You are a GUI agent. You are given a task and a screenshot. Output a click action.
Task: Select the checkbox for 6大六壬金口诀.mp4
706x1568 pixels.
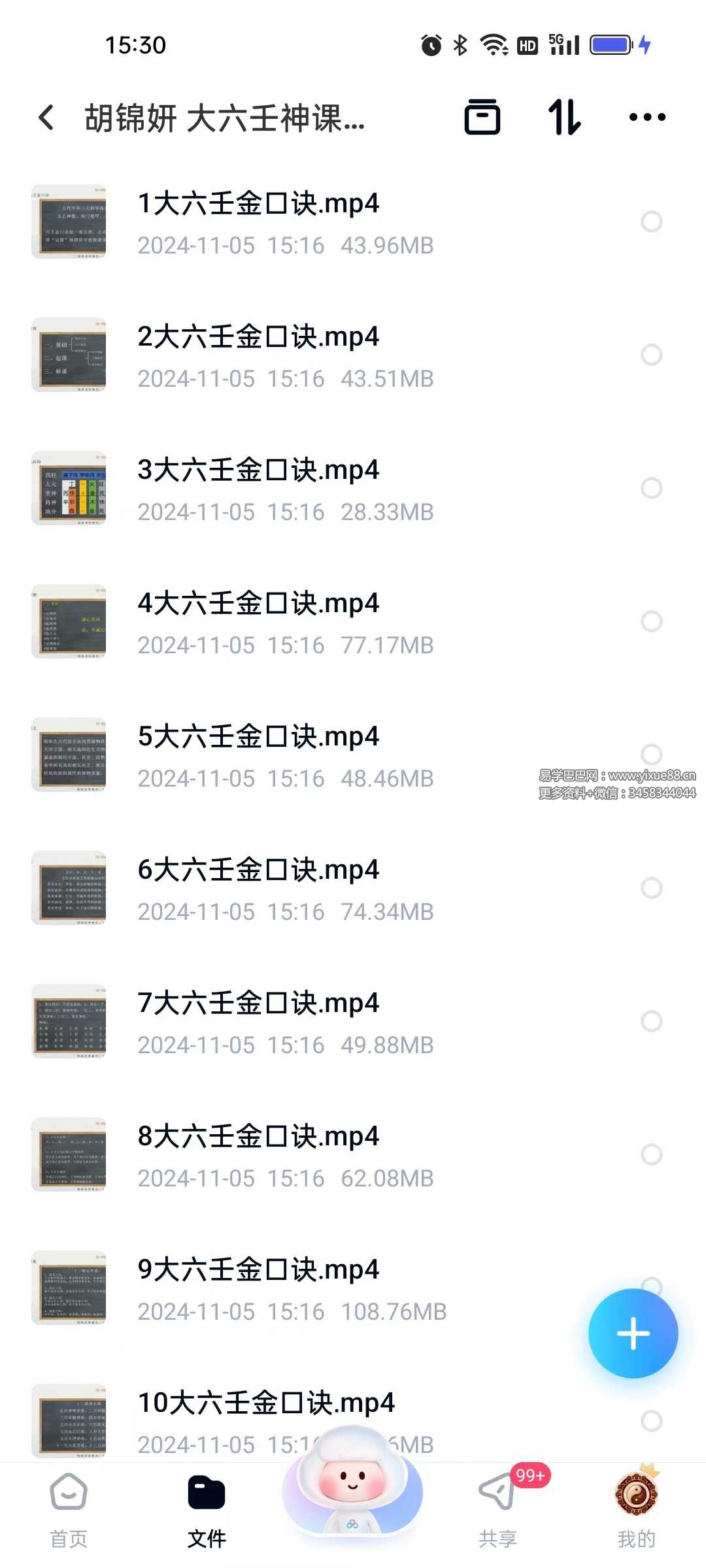[x=651, y=888]
